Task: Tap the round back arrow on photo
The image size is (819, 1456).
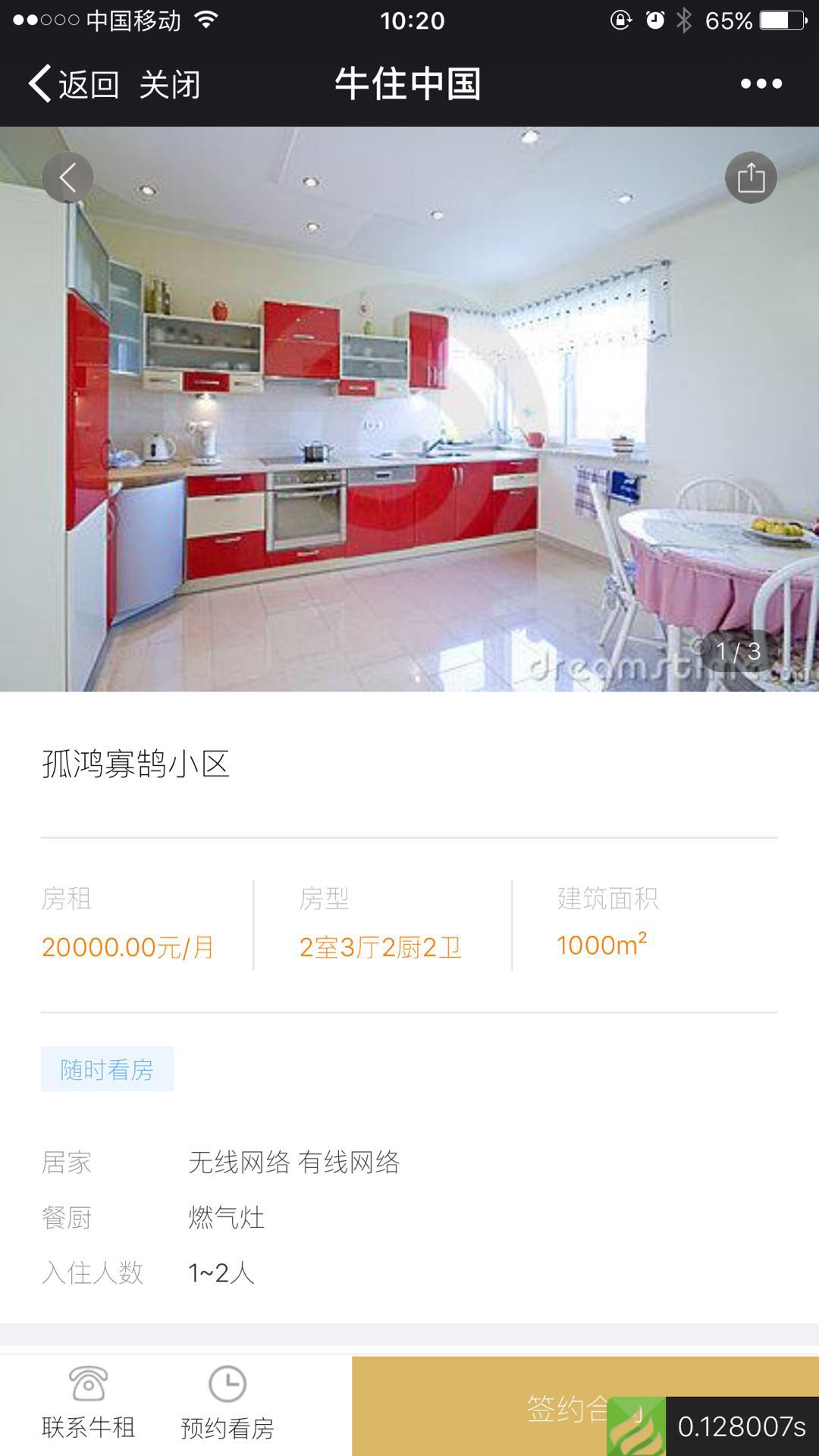Action: [x=67, y=178]
